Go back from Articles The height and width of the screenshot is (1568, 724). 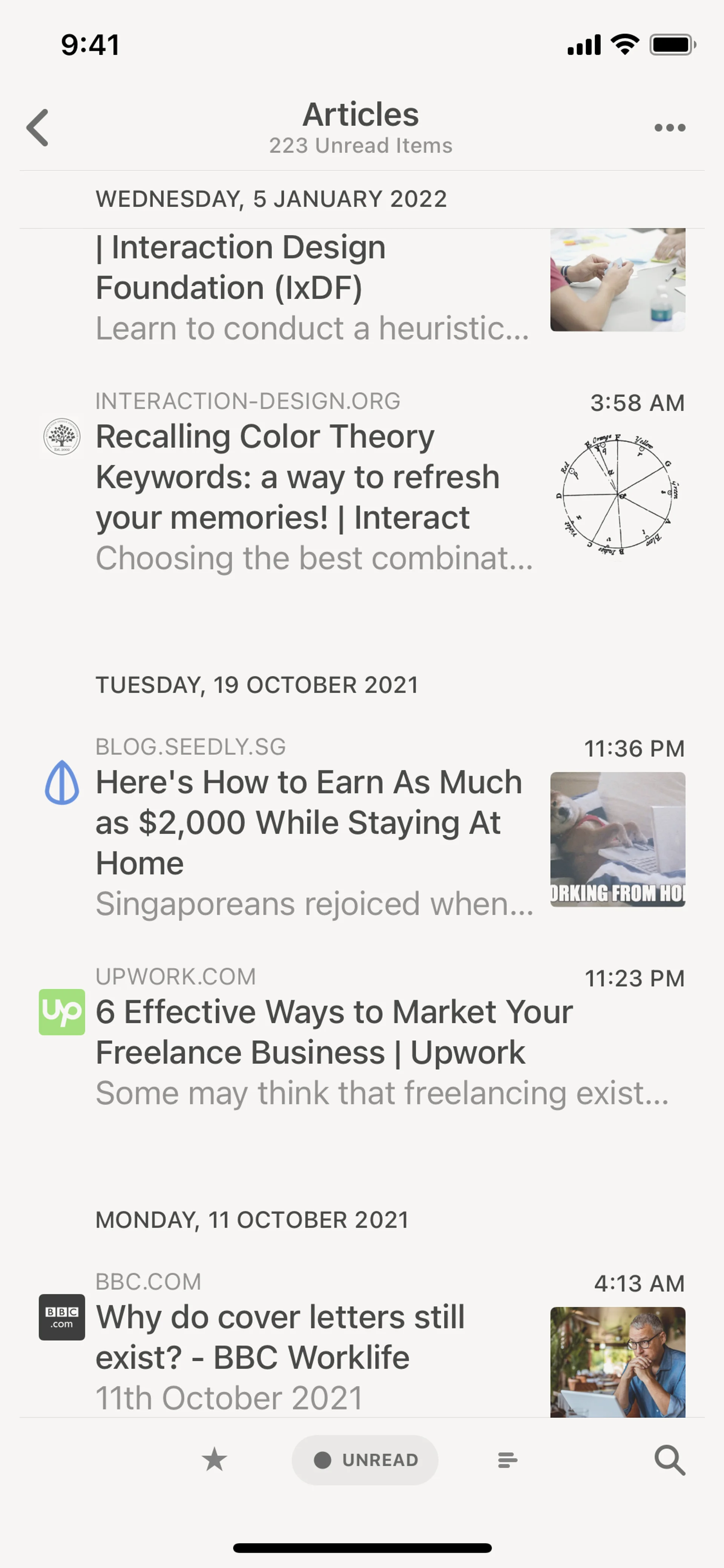(38, 128)
